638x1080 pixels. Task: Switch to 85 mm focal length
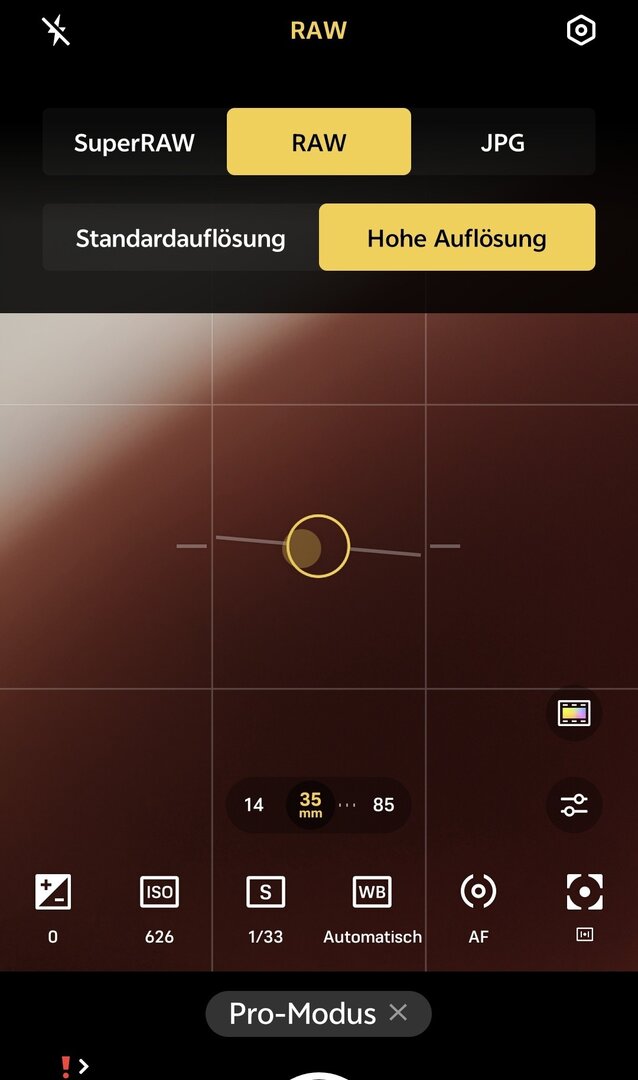click(x=383, y=805)
